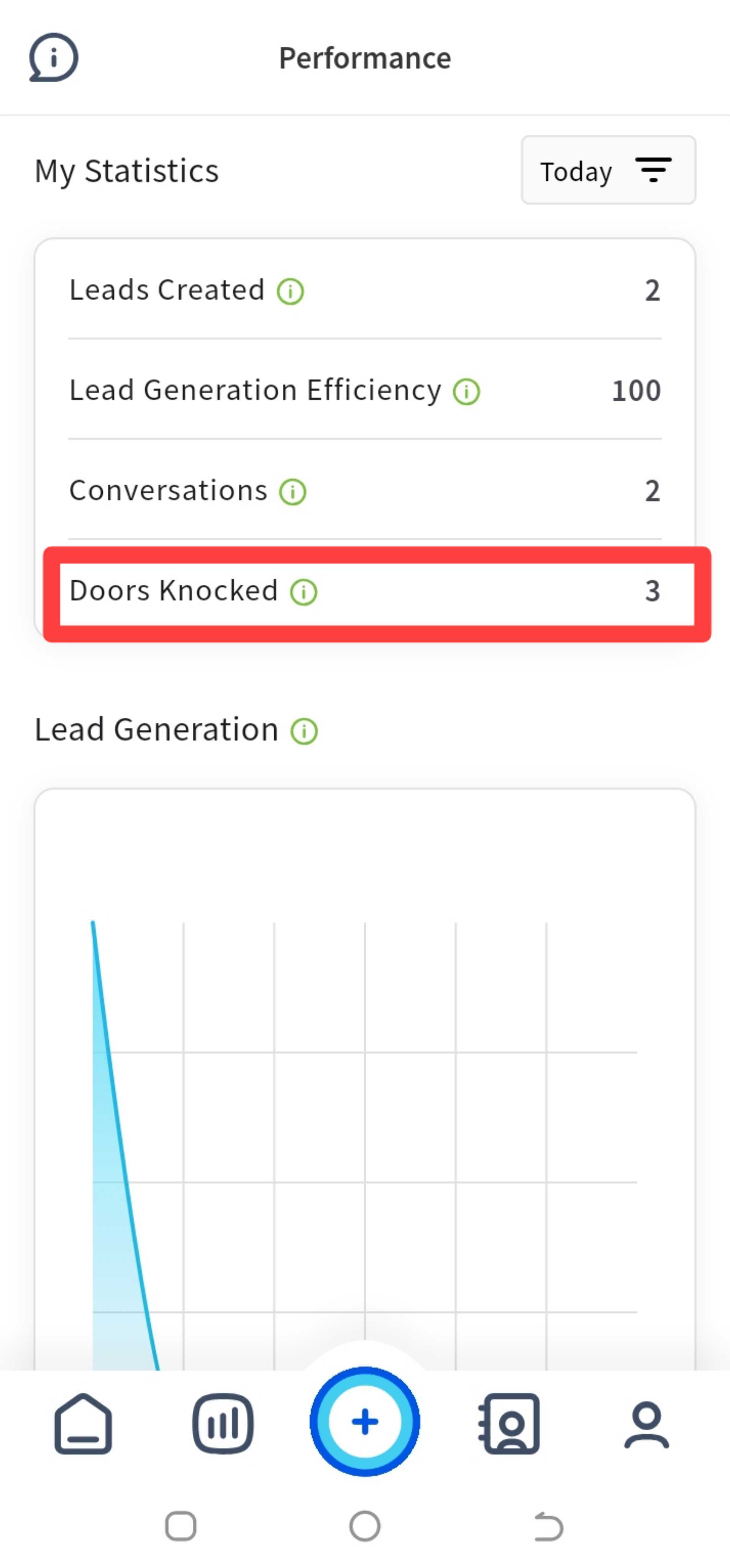
Task: Show info about the Lead Generation chart
Action: pyautogui.click(x=304, y=731)
